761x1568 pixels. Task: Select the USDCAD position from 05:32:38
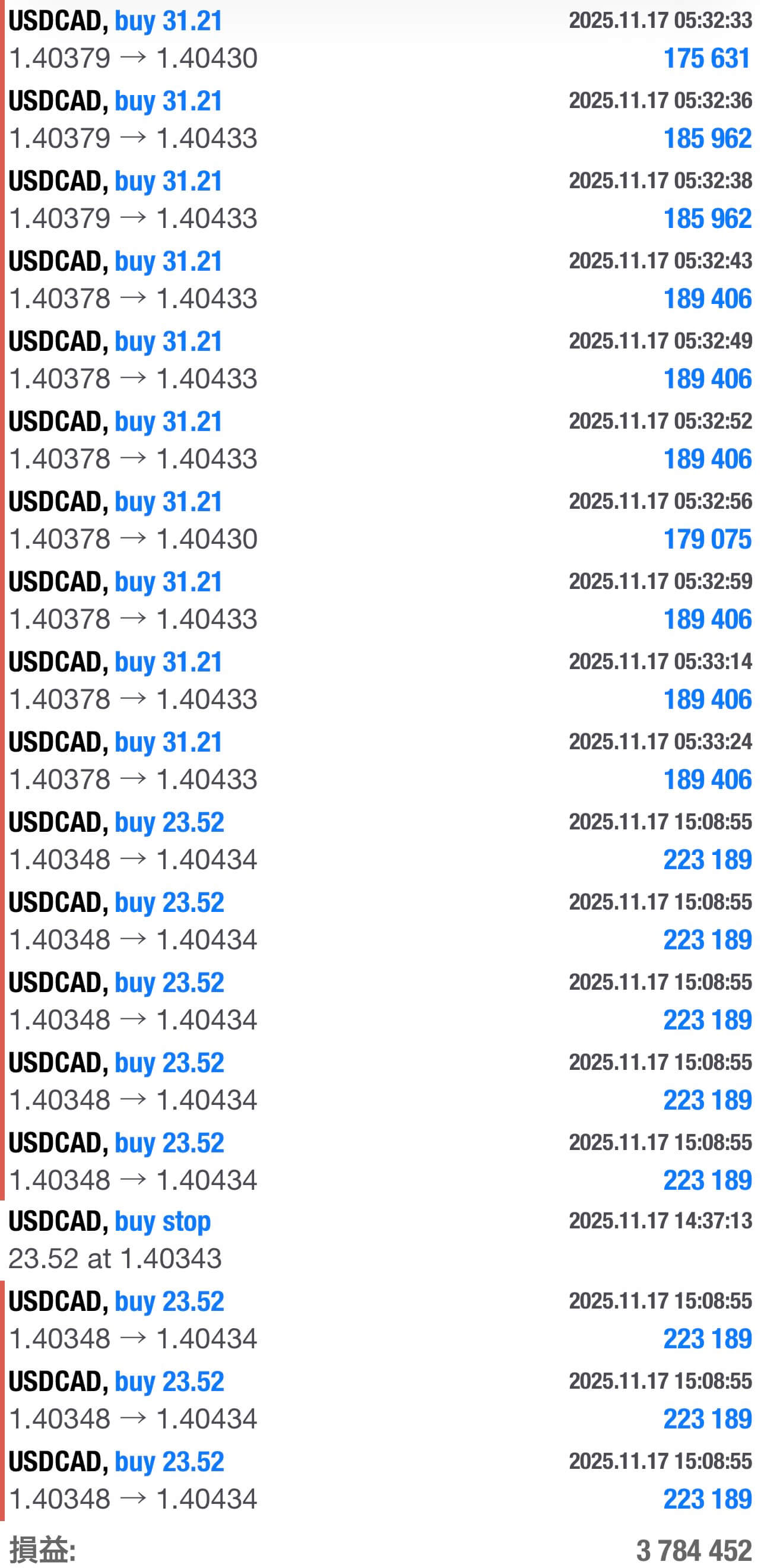pyautogui.click(x=380, y=199)
